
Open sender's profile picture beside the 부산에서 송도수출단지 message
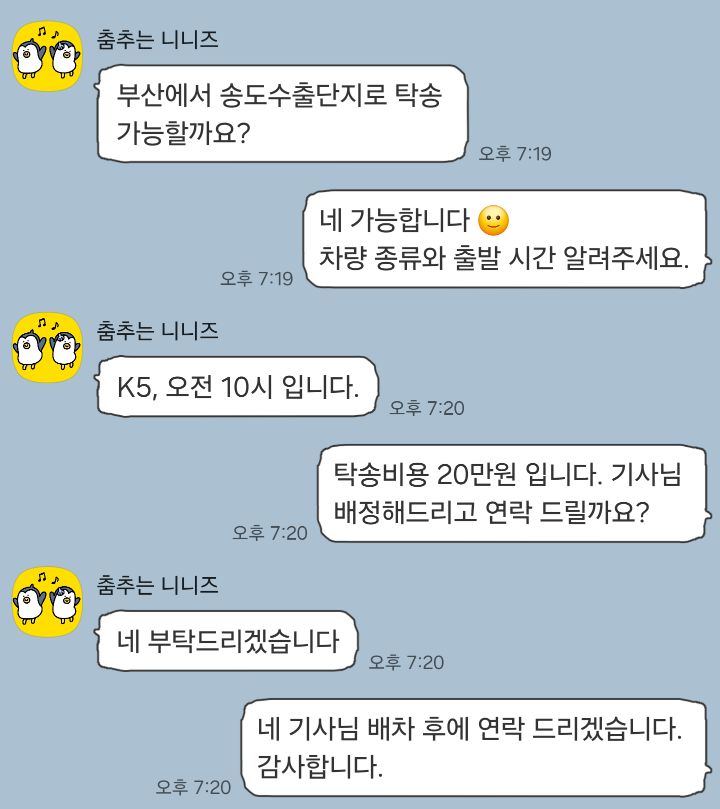coord(47,55)
